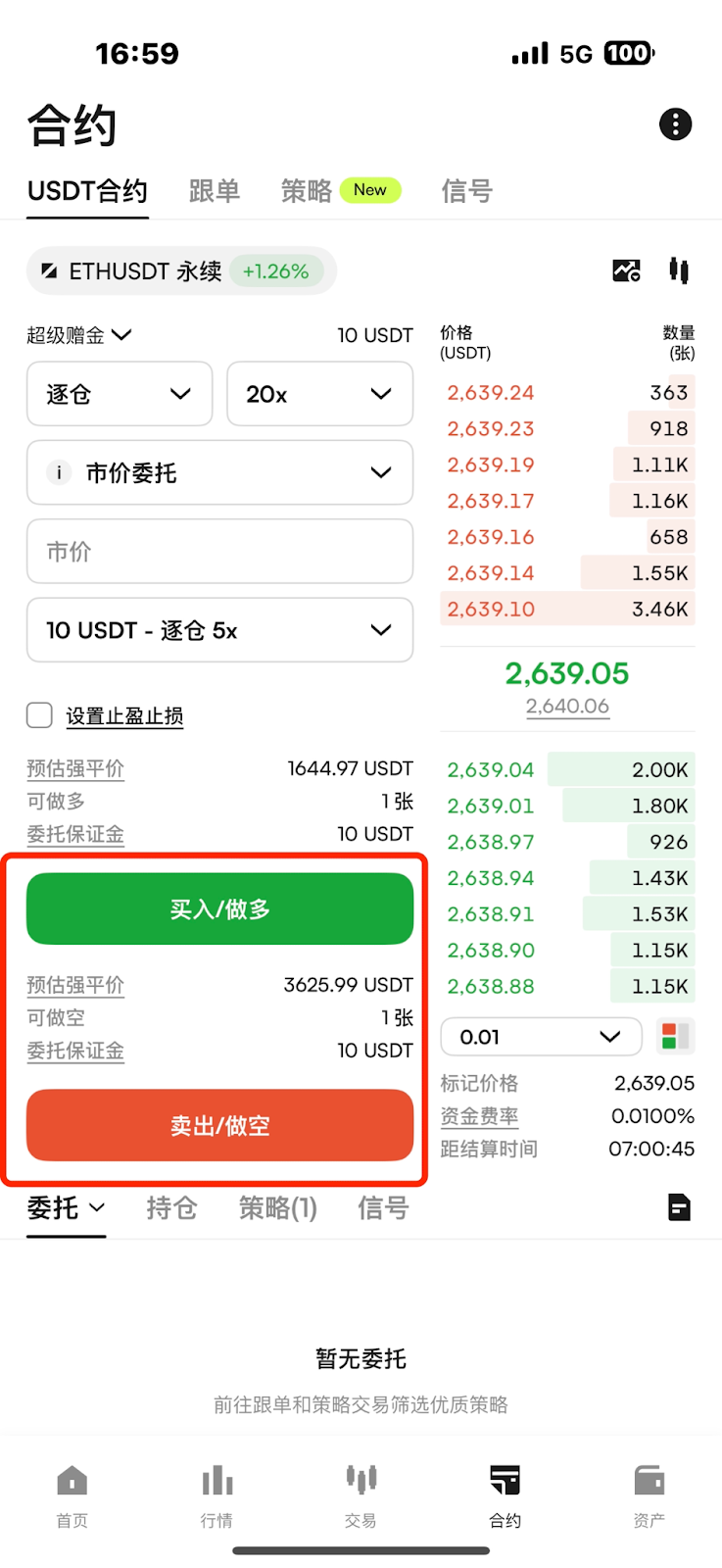Screen dimensions: 722x1568
Task: Open the overflow menu beside 合约
Action: click(675, 124)
